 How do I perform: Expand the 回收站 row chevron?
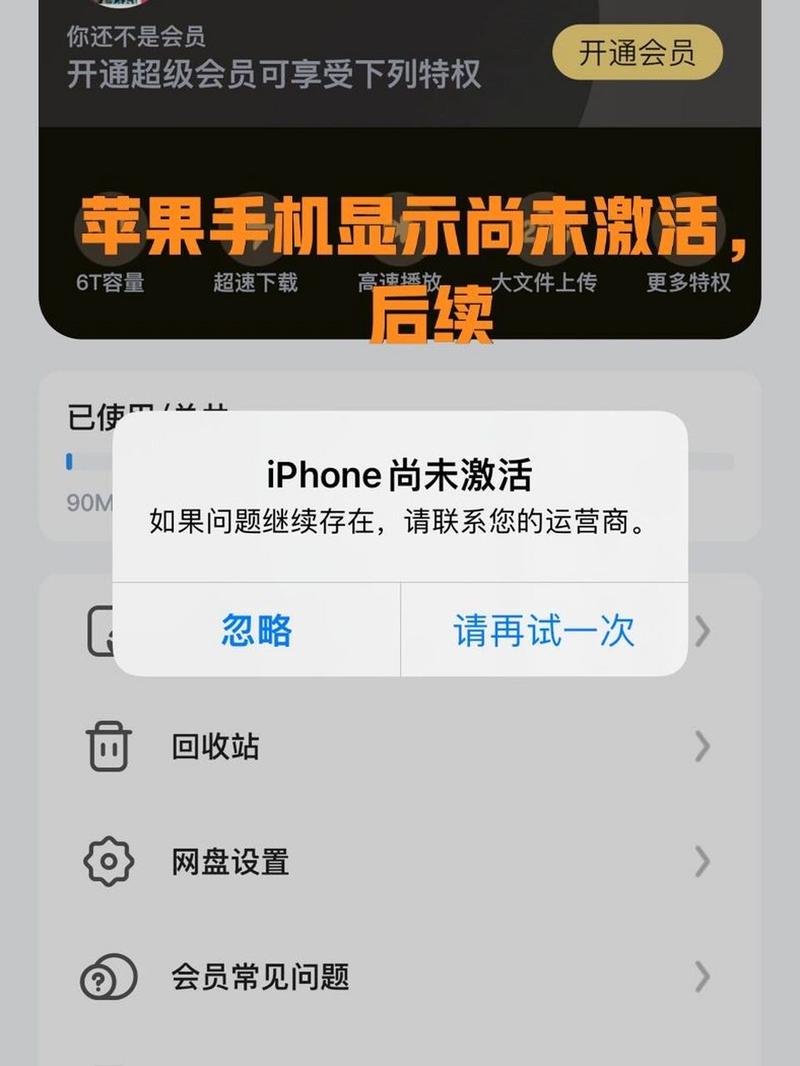pyautogui.click(x=700, y=745)
